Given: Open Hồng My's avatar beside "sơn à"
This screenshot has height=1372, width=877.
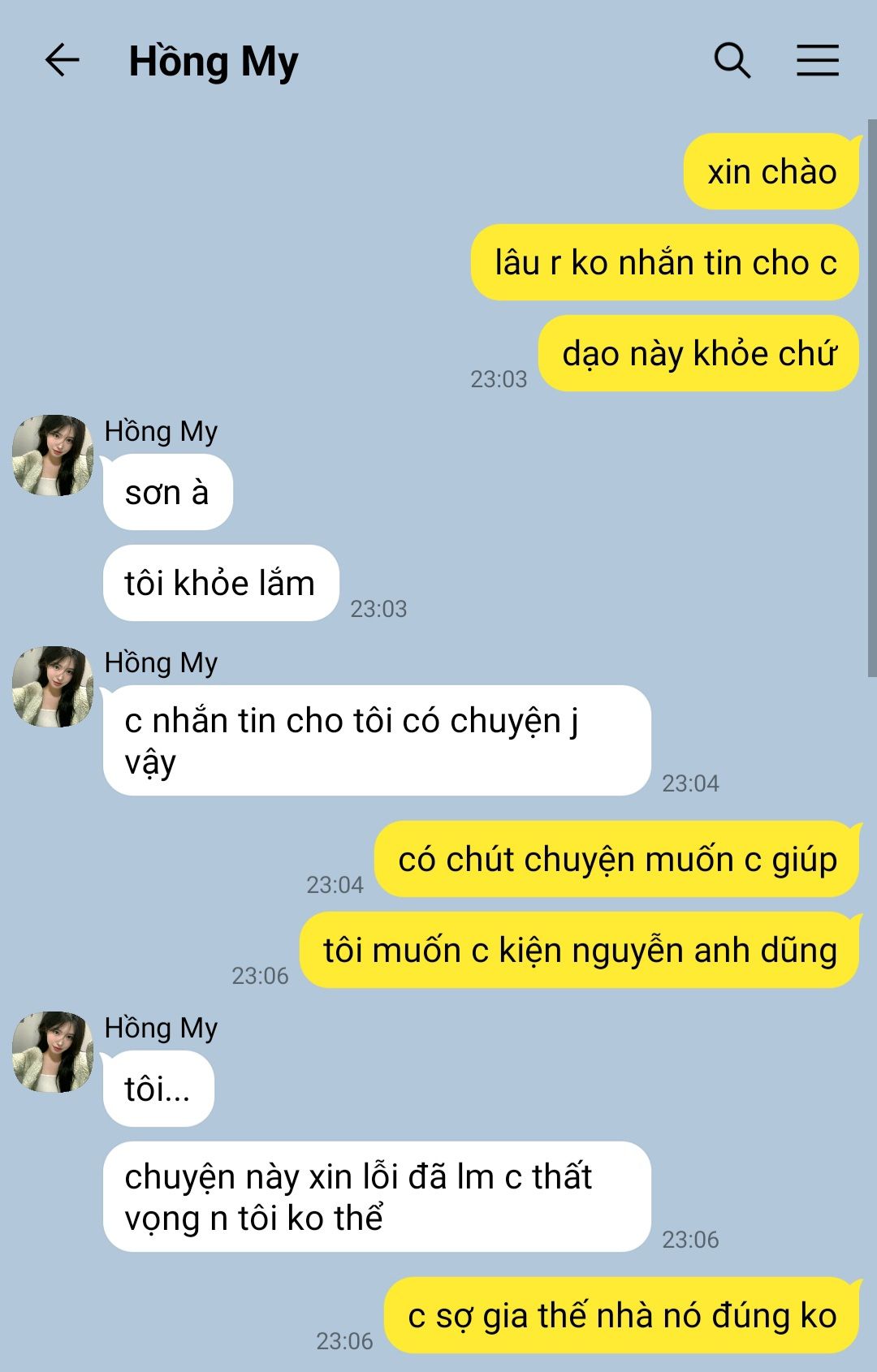Looking at the screenshot, I should click(x=53, y=455).
